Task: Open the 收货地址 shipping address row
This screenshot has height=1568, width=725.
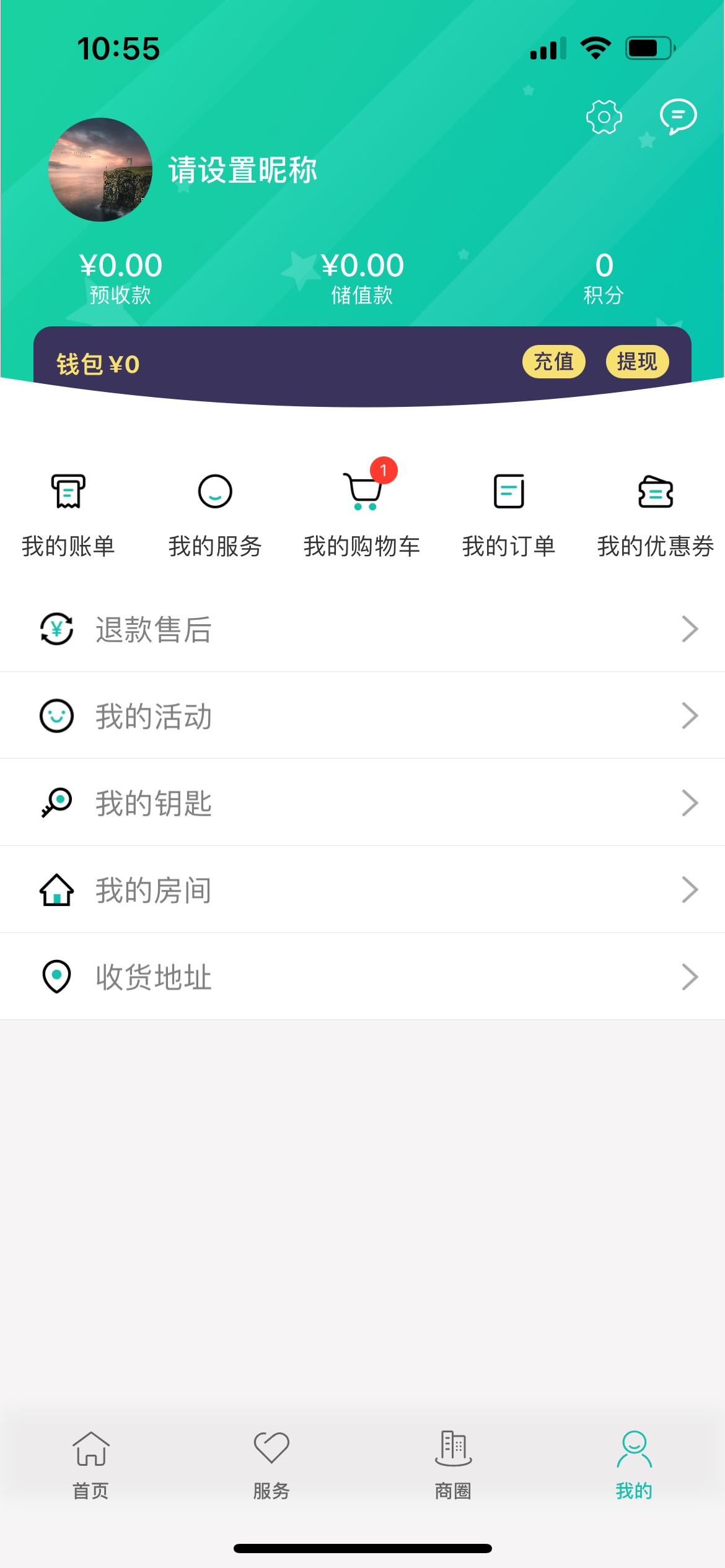Action: pyautogui.click(x=362, y=977)
